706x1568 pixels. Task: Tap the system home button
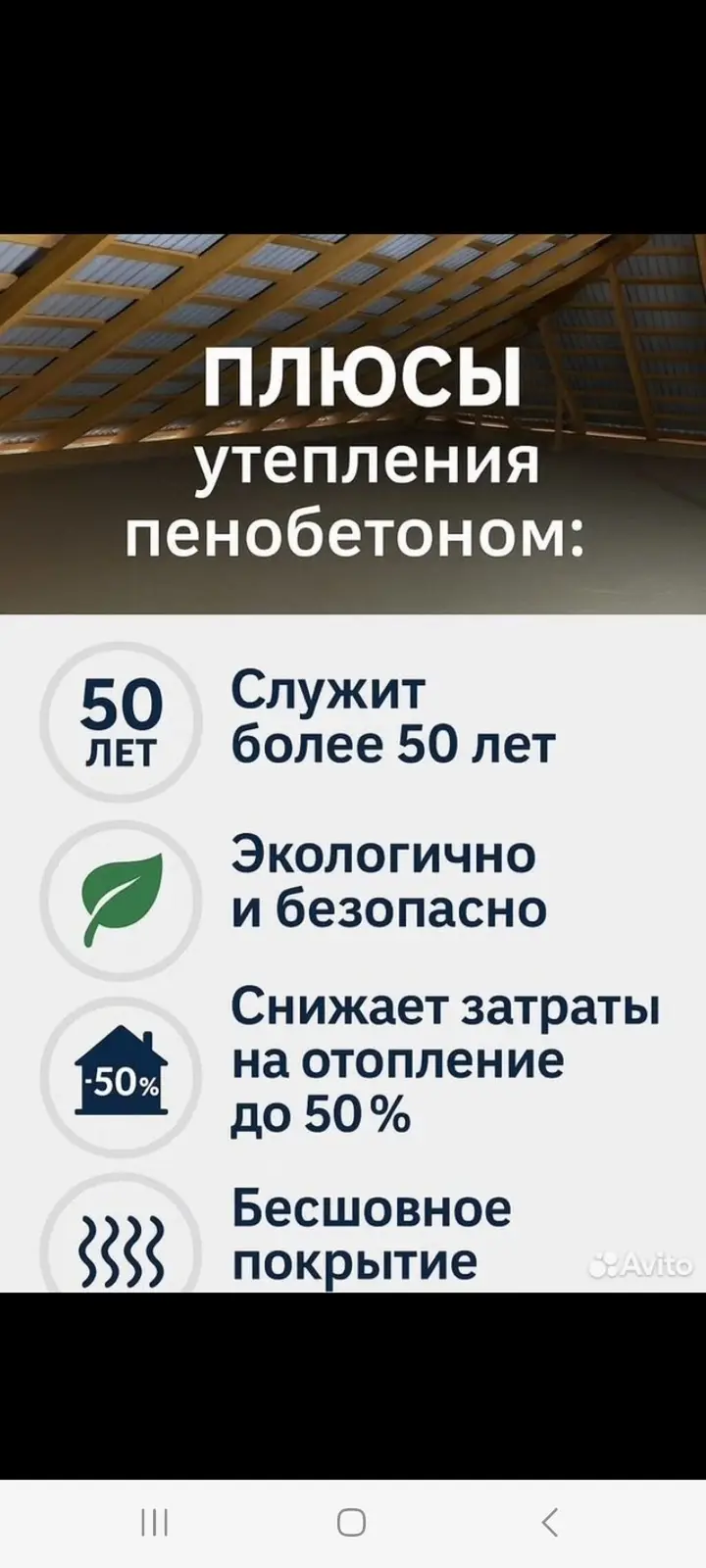352,1522
